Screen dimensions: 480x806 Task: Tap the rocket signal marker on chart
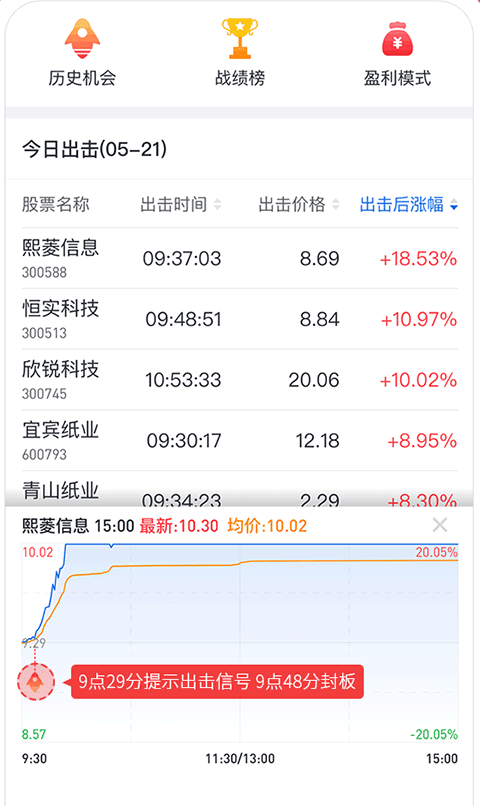35,682
